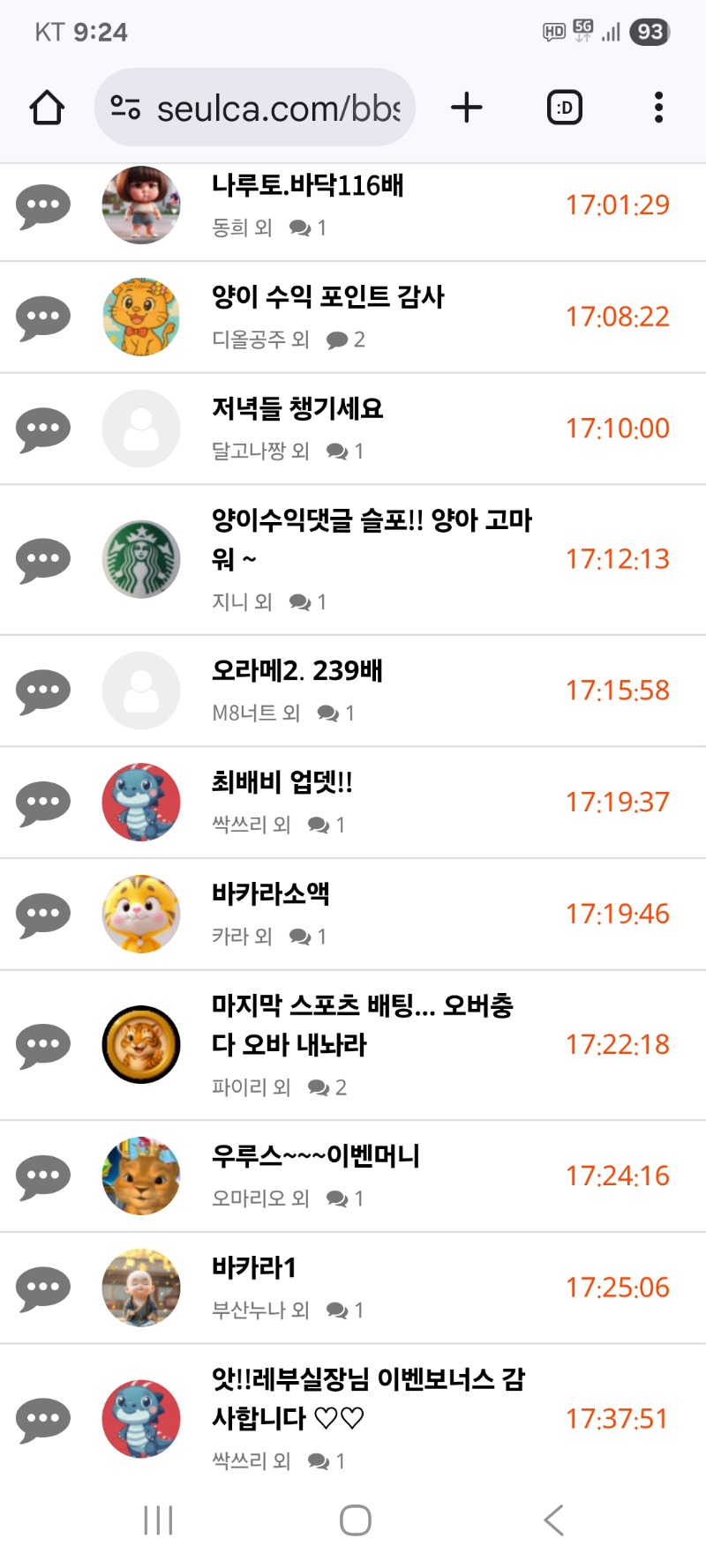This screenshot has height=1568, width=706.
Task: Tap the system back button
Action: pyautogui.click(x=553, y=1519)
